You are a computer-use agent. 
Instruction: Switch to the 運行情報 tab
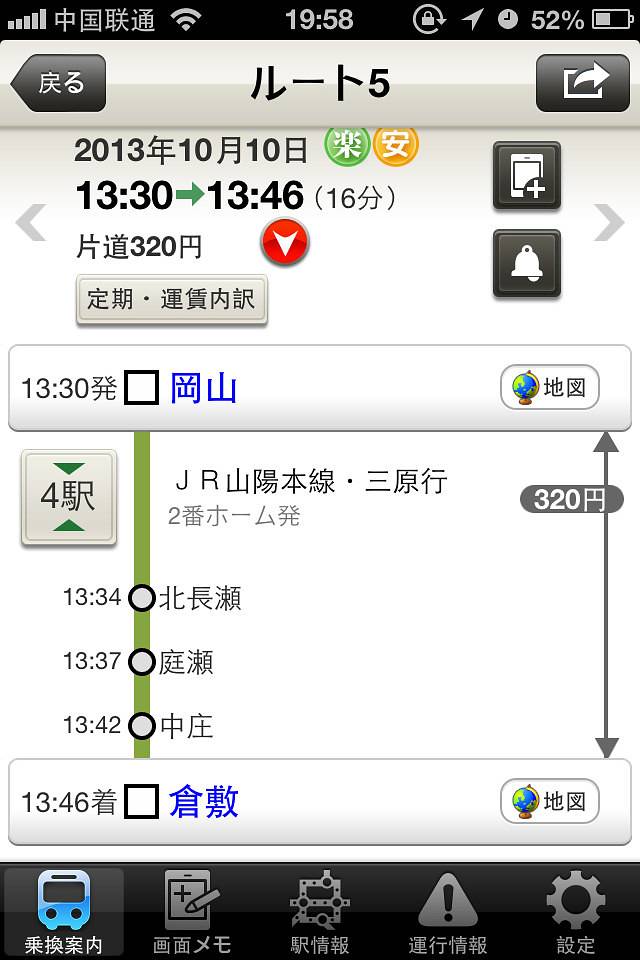[x=448, y=912]
